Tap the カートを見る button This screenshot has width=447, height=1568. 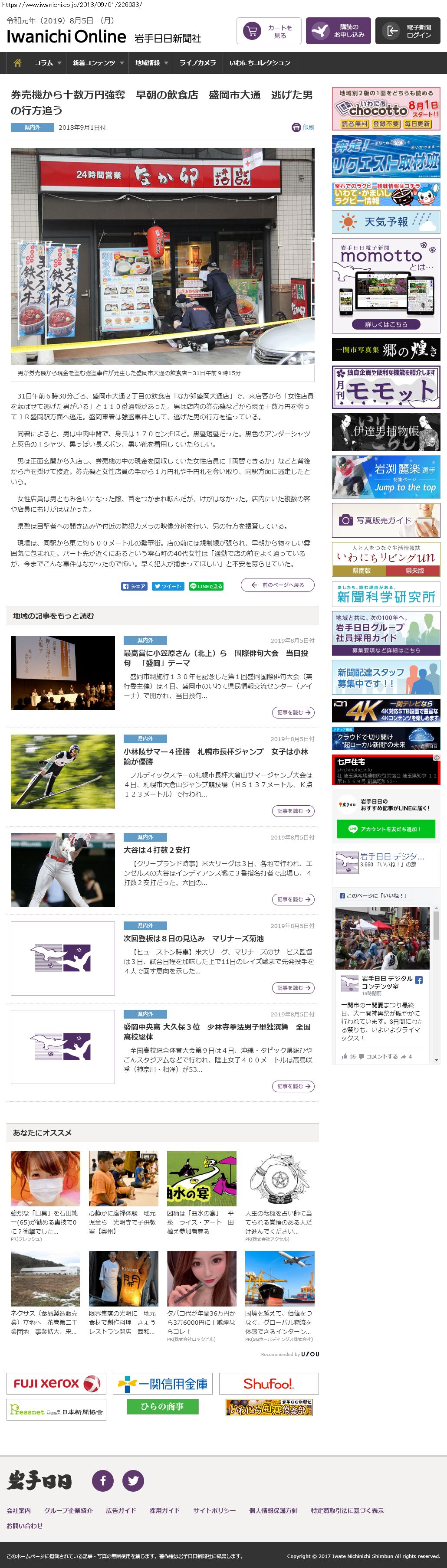(269, 31)
